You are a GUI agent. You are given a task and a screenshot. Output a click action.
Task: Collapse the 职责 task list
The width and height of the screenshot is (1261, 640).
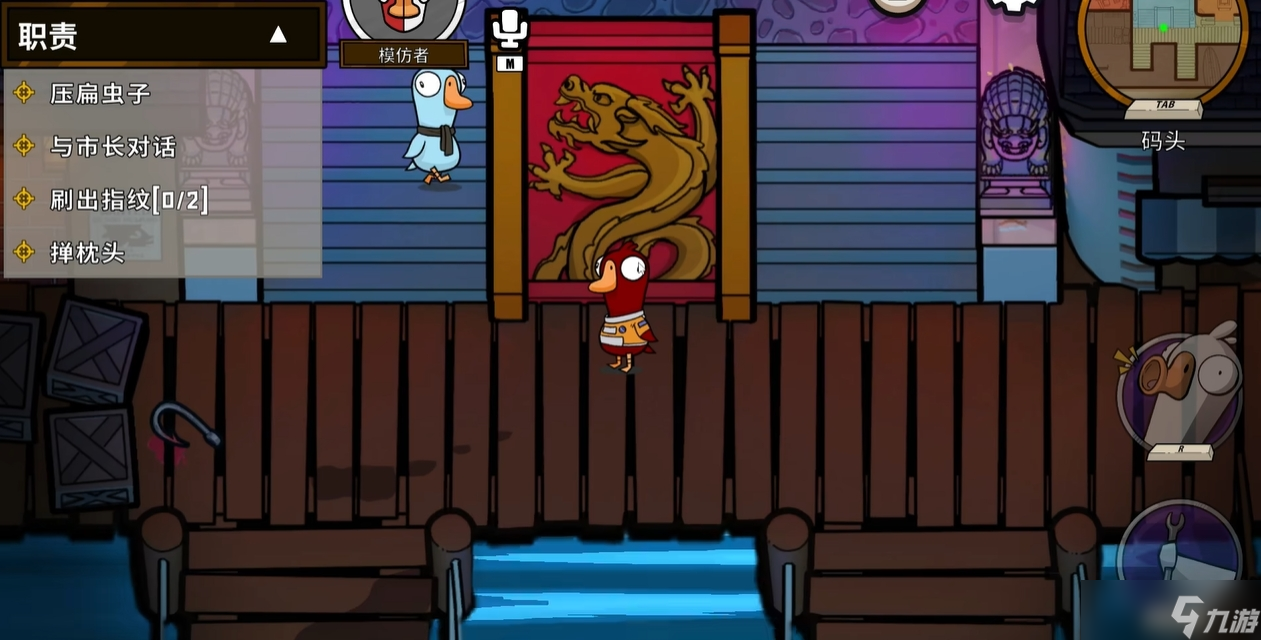click(278, 36)
